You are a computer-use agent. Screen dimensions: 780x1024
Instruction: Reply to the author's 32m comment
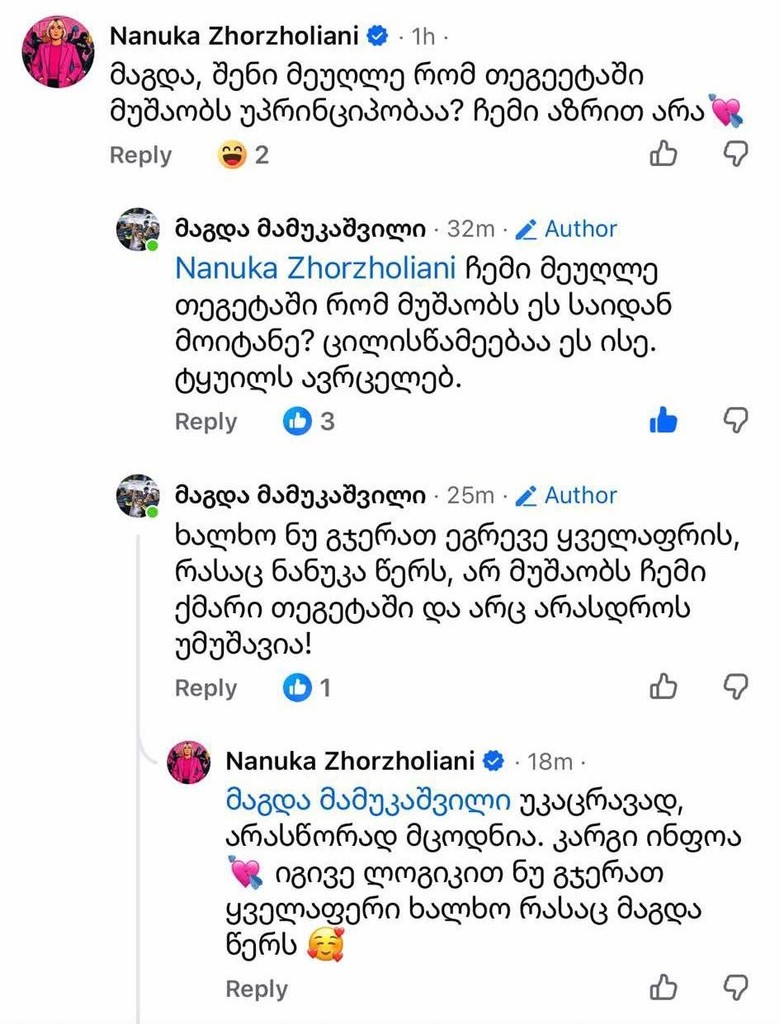point(205,422)
